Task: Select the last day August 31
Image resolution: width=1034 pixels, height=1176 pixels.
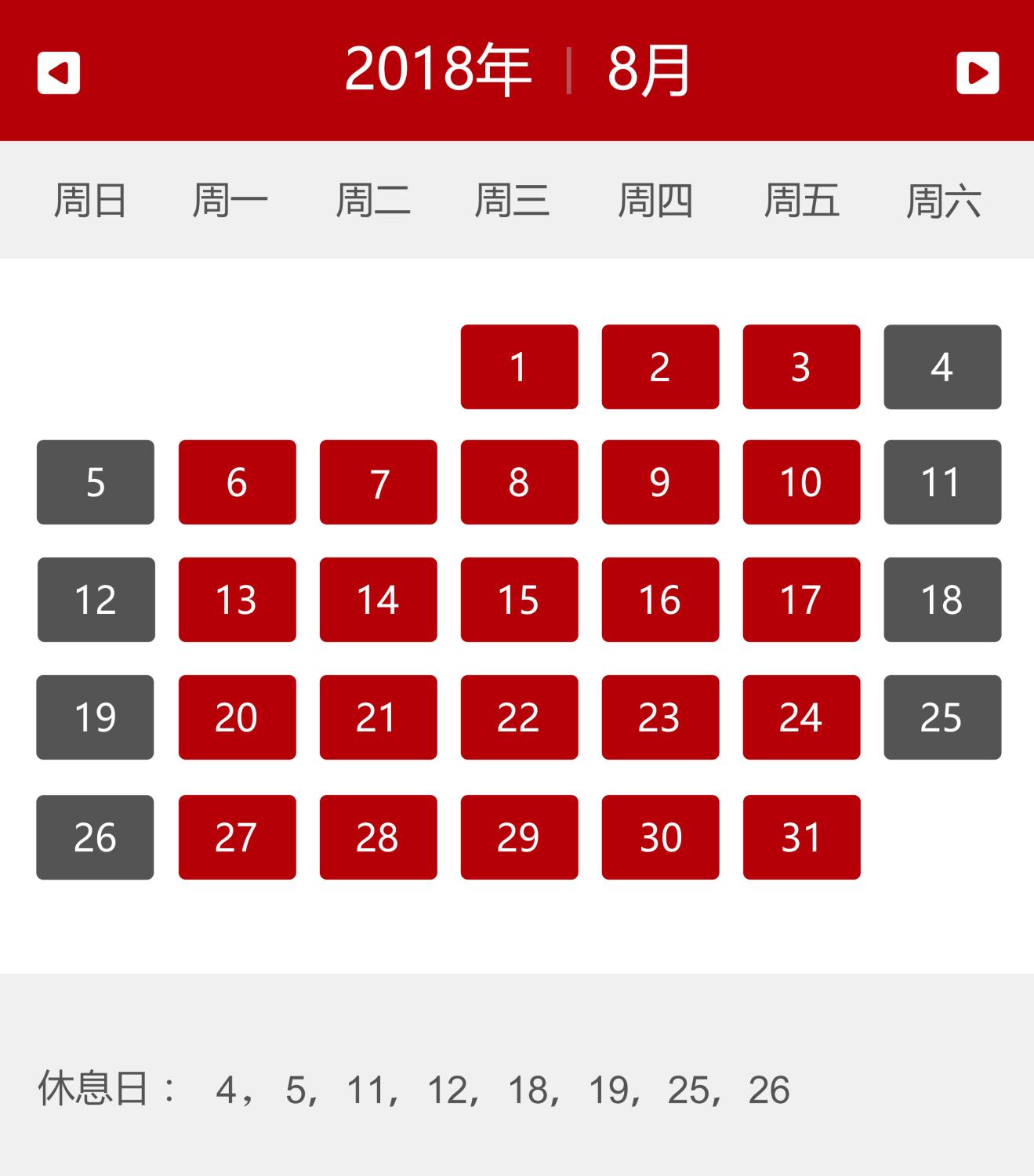Action: (801, 837)
